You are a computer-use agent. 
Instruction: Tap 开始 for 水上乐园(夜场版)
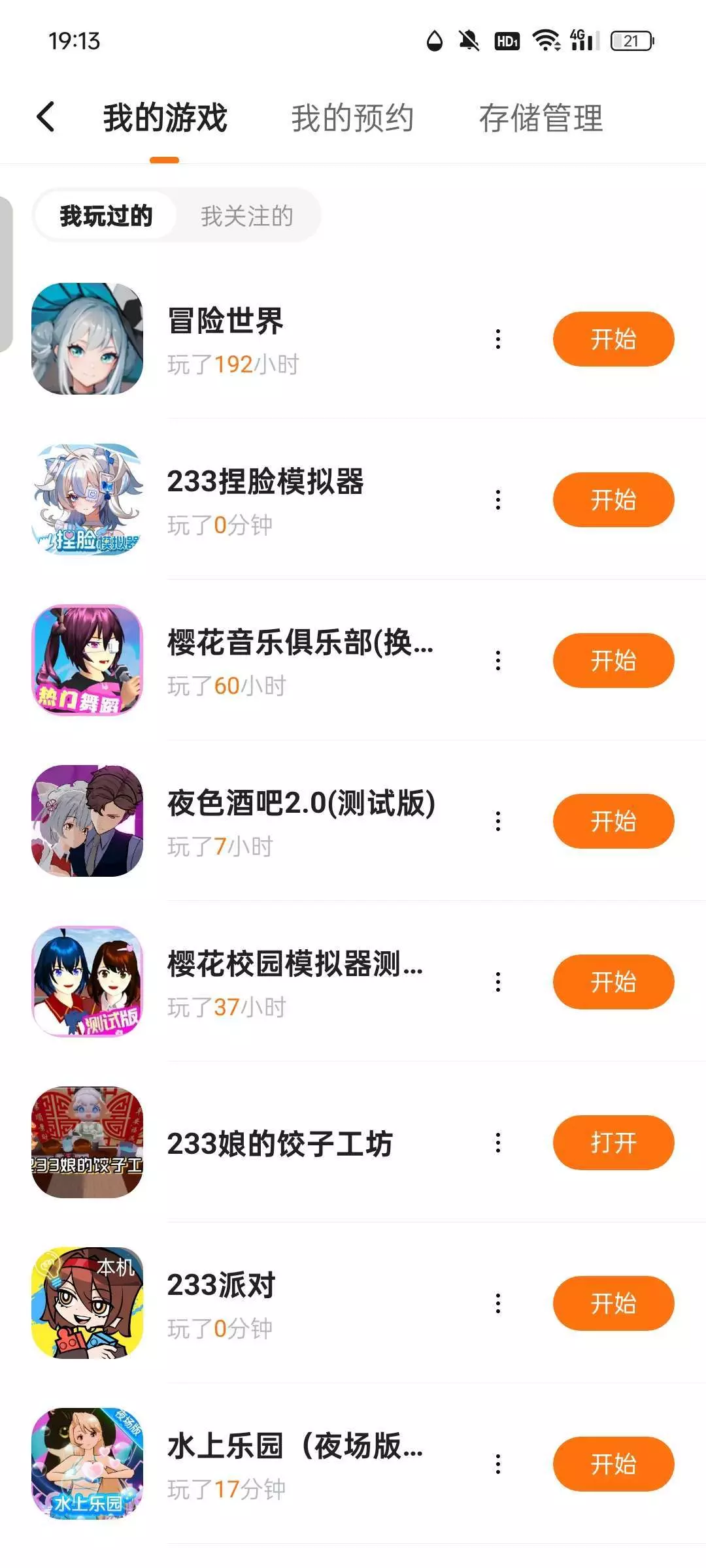613,1464
